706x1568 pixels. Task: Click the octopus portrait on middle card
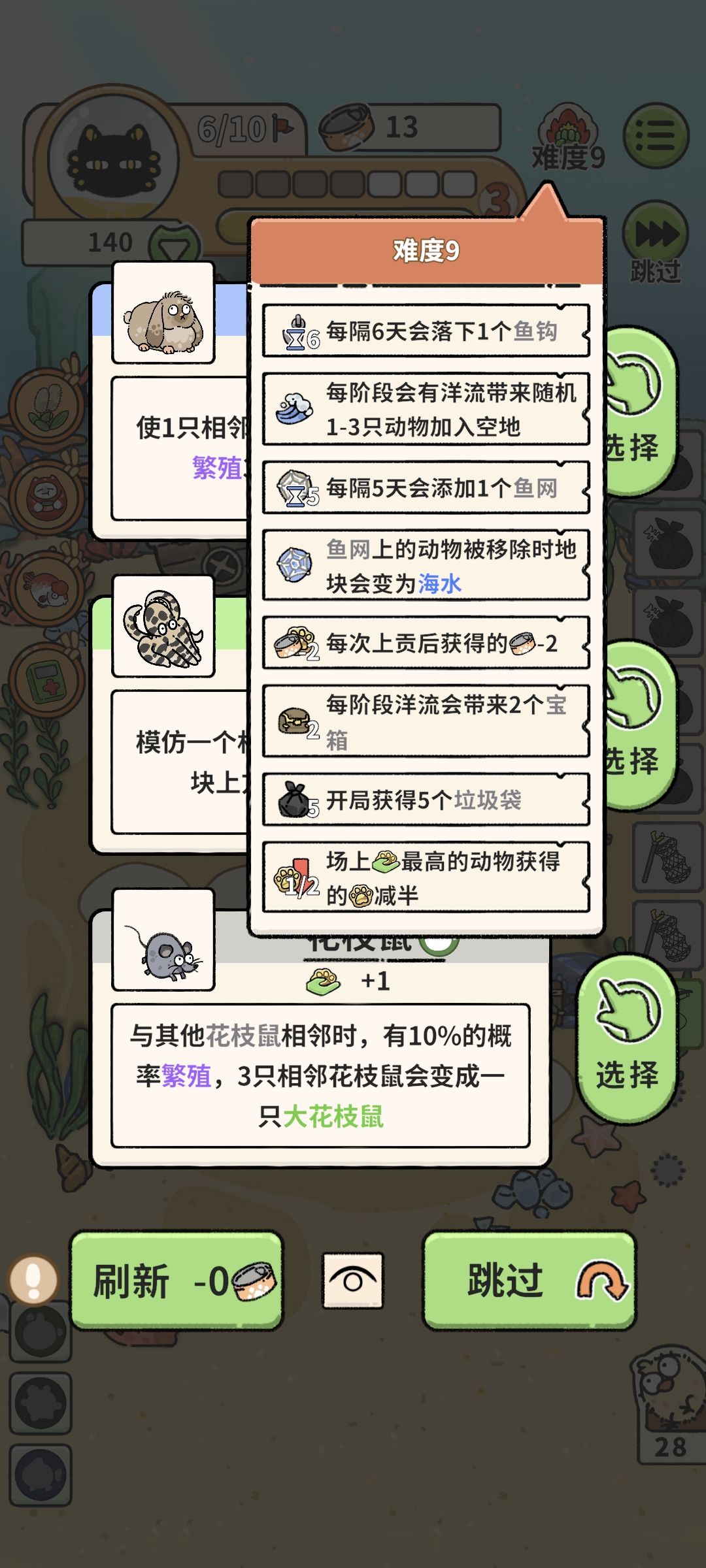163,627
